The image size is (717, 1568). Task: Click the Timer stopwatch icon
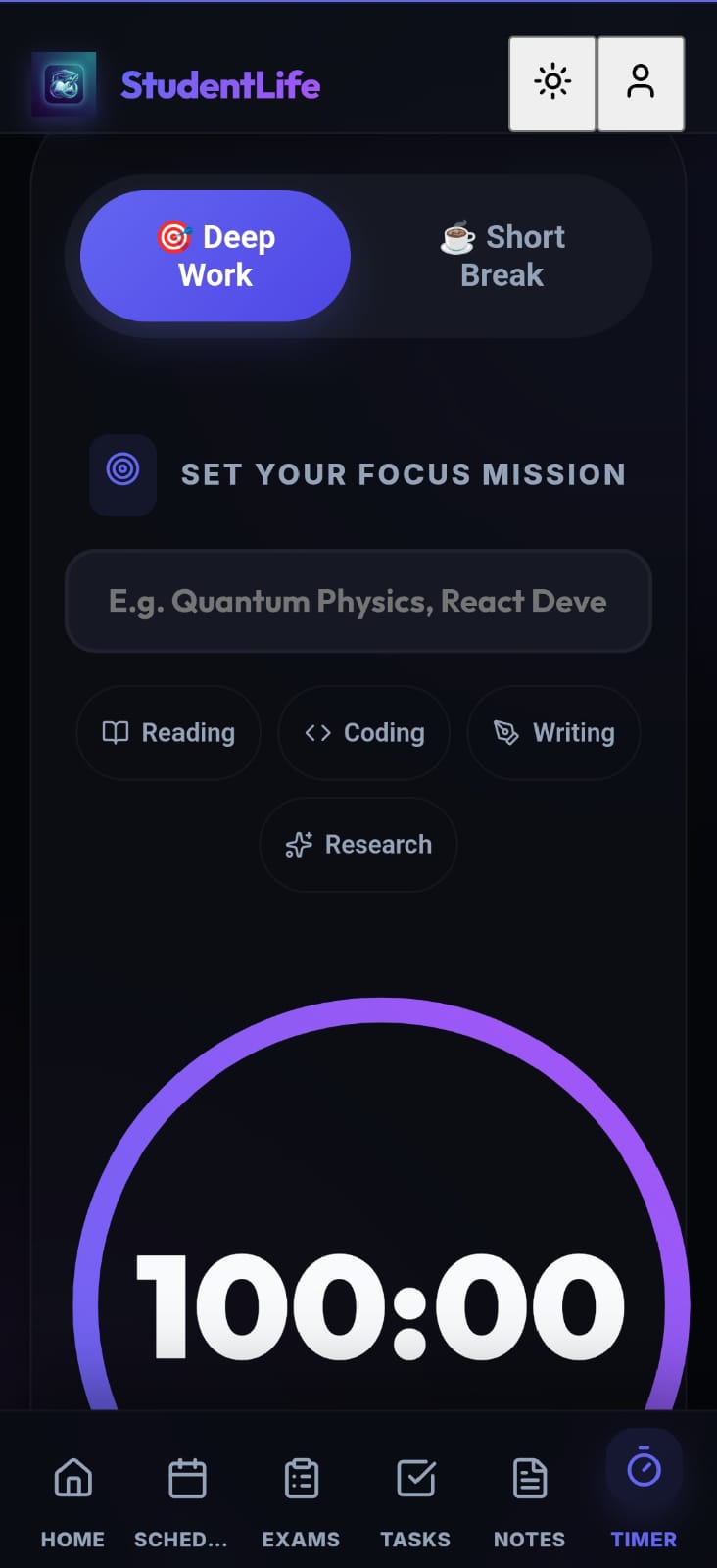643,1470
